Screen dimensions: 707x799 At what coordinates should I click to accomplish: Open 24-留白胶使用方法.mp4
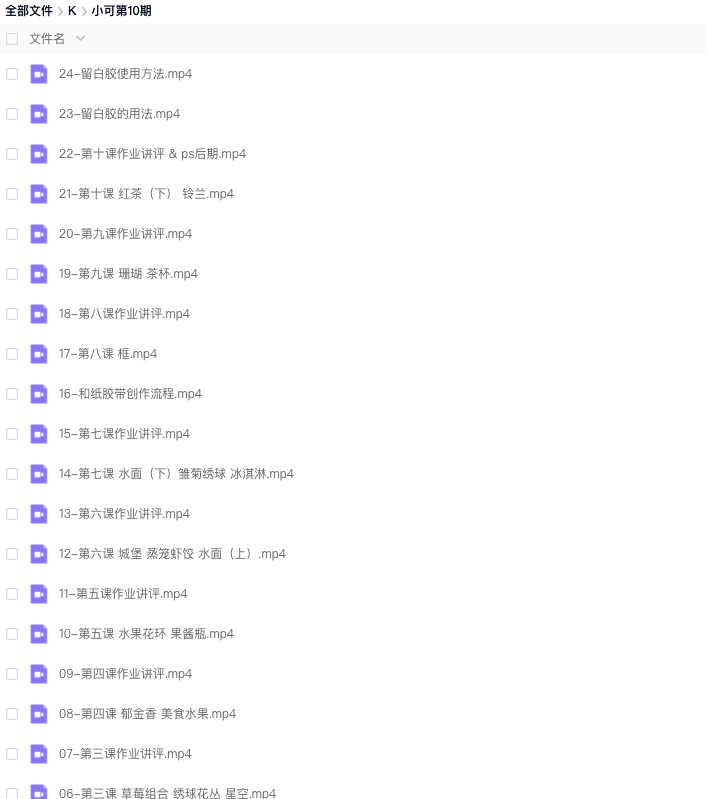pos(125,74)
